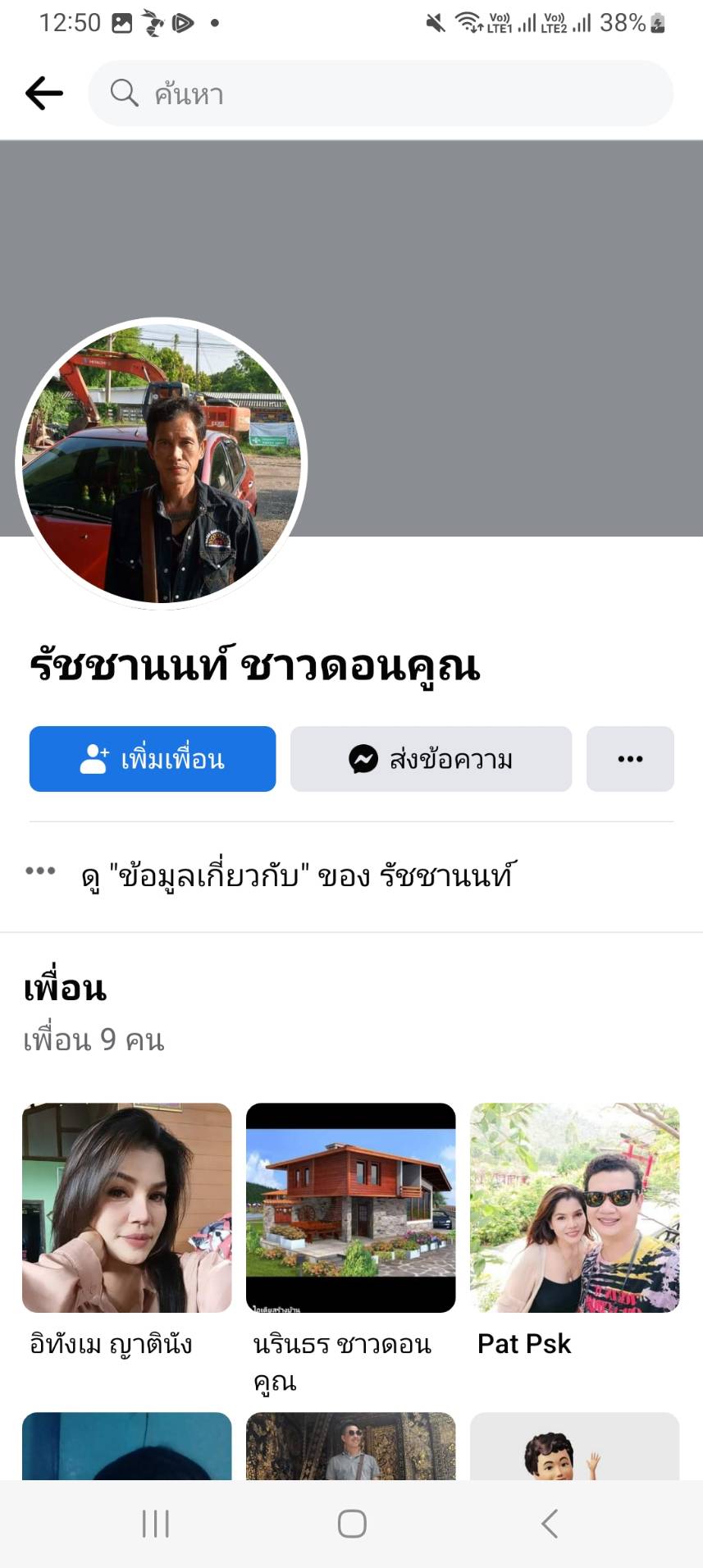This screenshot has width=703, height=1568.
Task: Open friend นรินธร ชาวดอนคูณ's profile
Action: point(350,1208)
